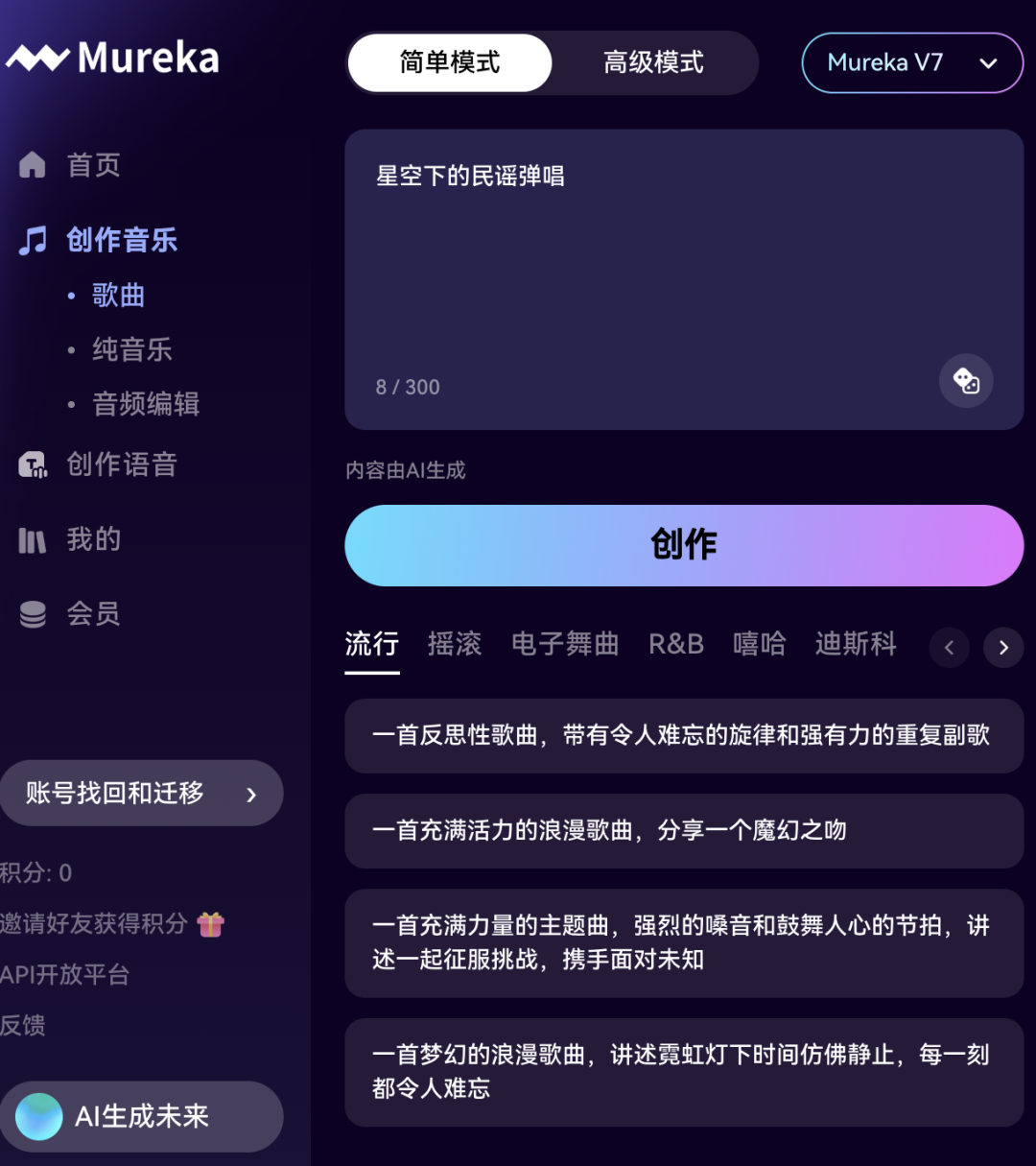Choose the R&B genre tab

click(676, 644)
